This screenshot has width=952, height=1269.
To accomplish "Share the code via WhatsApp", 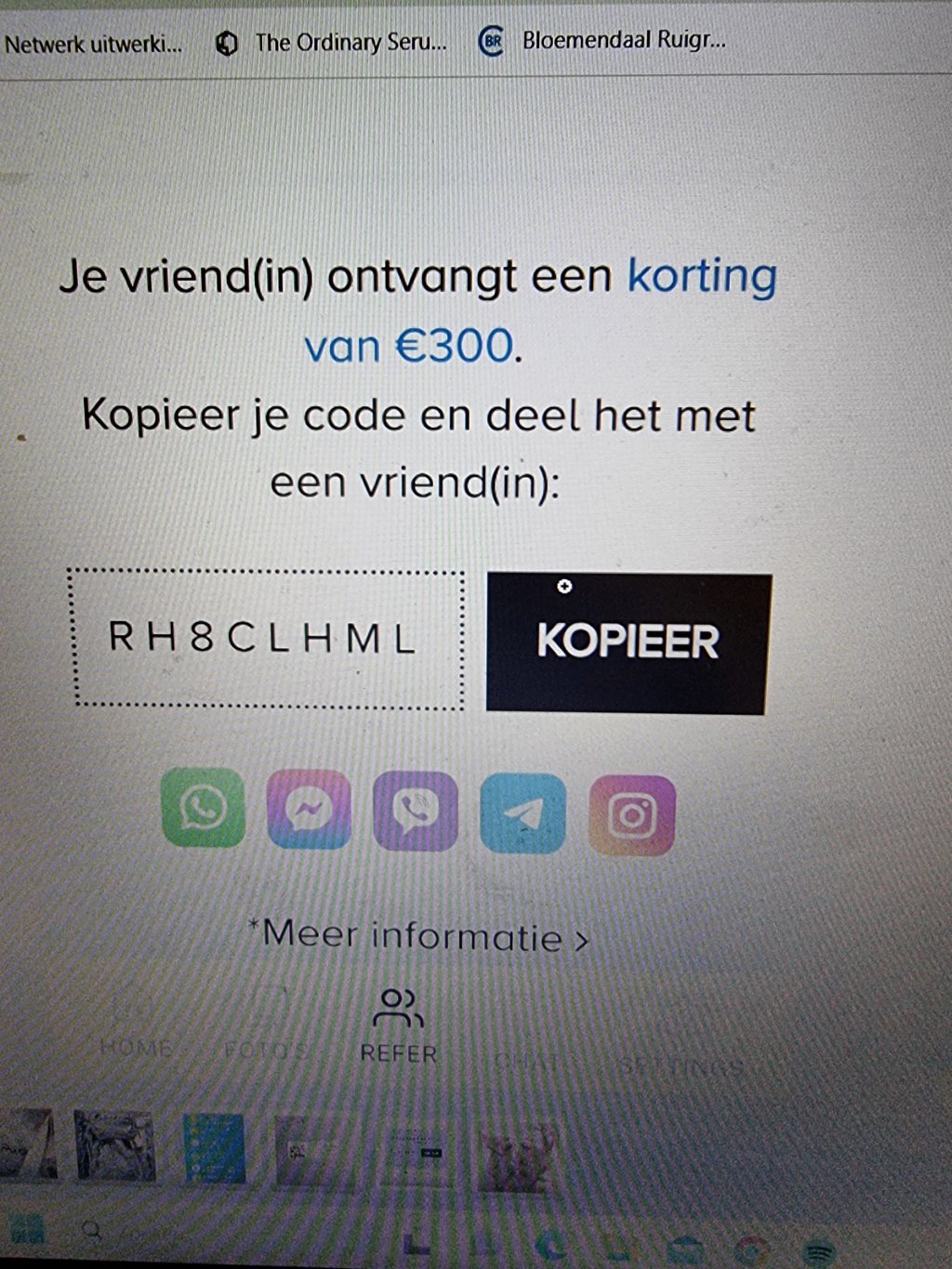I will tap(203, 808).
